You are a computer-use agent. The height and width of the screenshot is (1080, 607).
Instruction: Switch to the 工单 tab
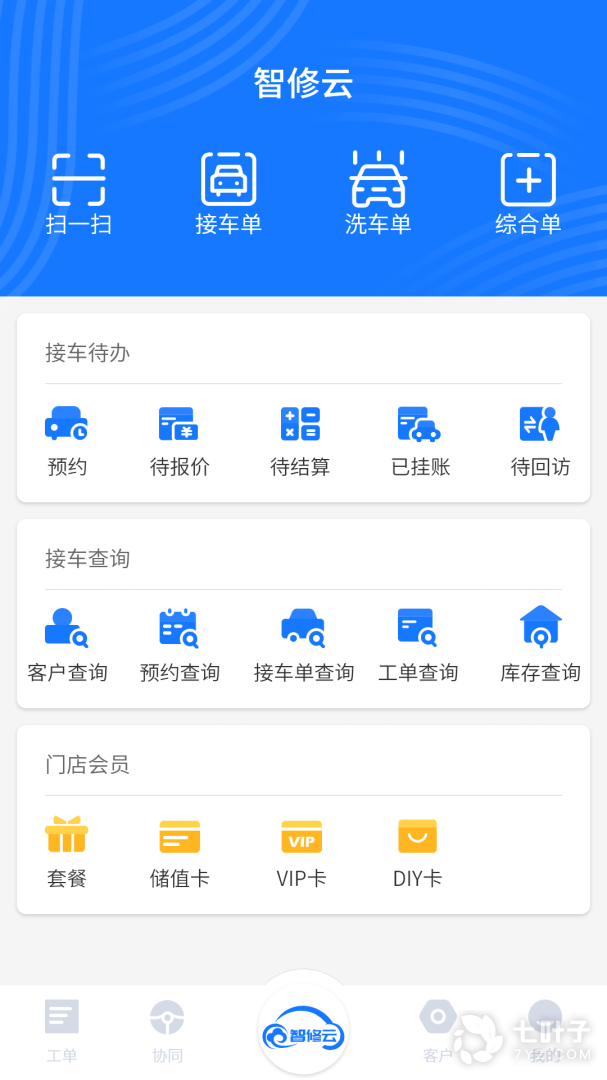coord(62,1031)
